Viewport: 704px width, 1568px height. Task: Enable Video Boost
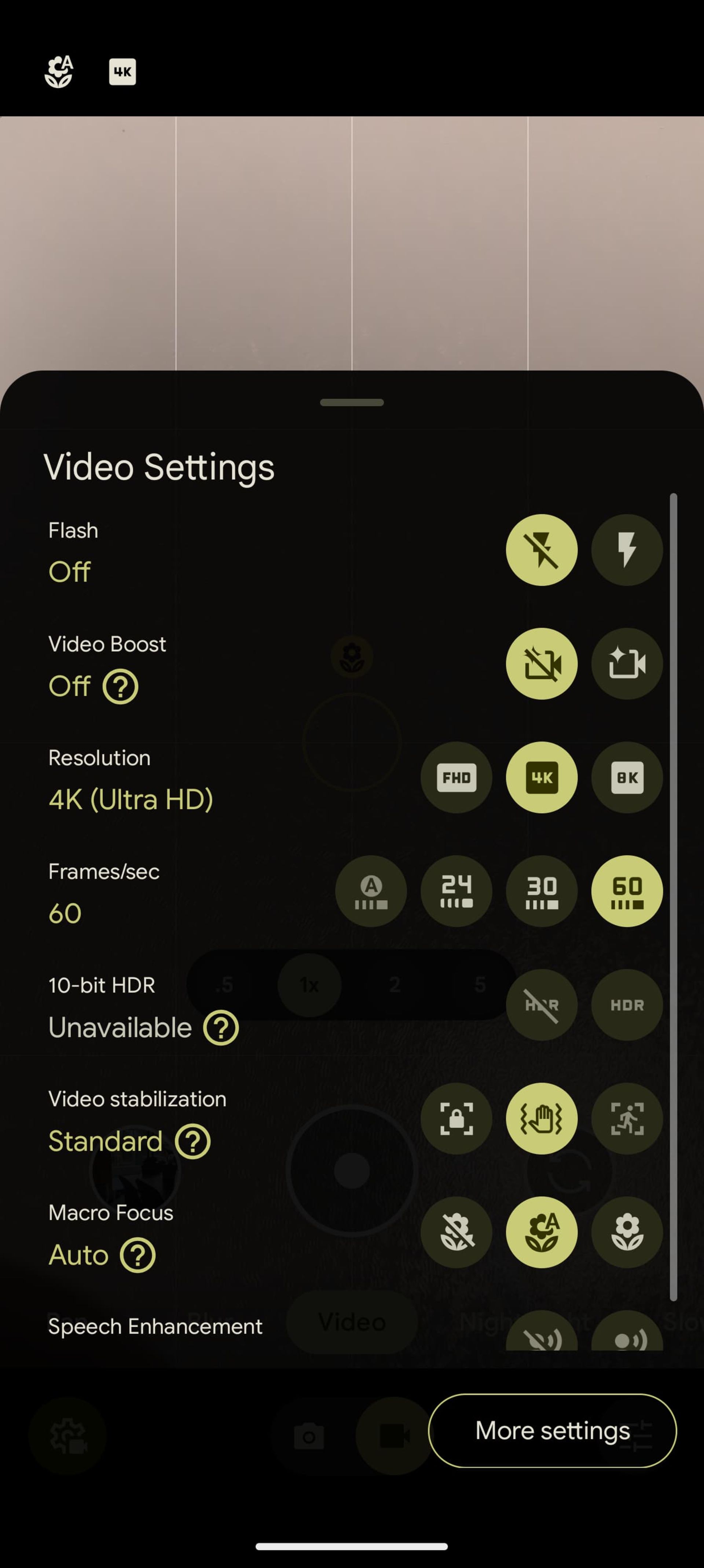[627, 663]
